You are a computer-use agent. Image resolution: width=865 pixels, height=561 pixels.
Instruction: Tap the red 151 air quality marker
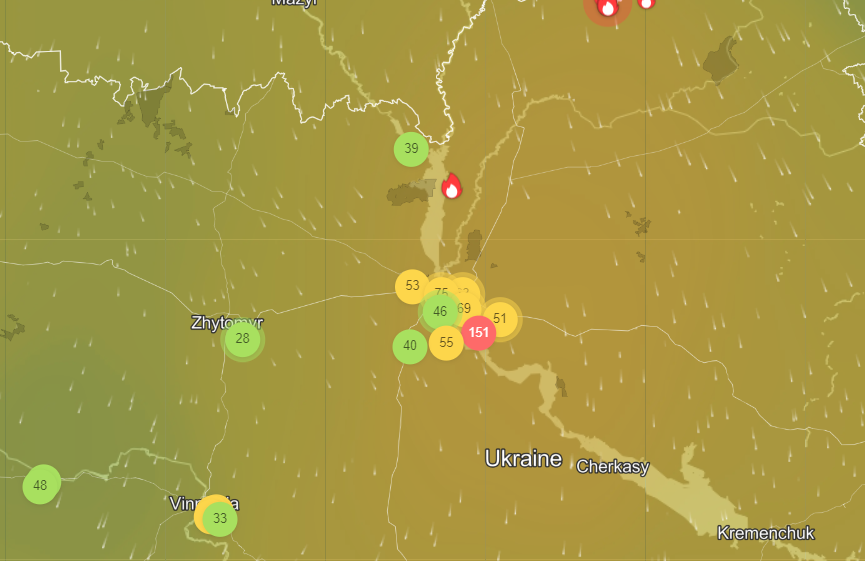[x=479, y=333]
